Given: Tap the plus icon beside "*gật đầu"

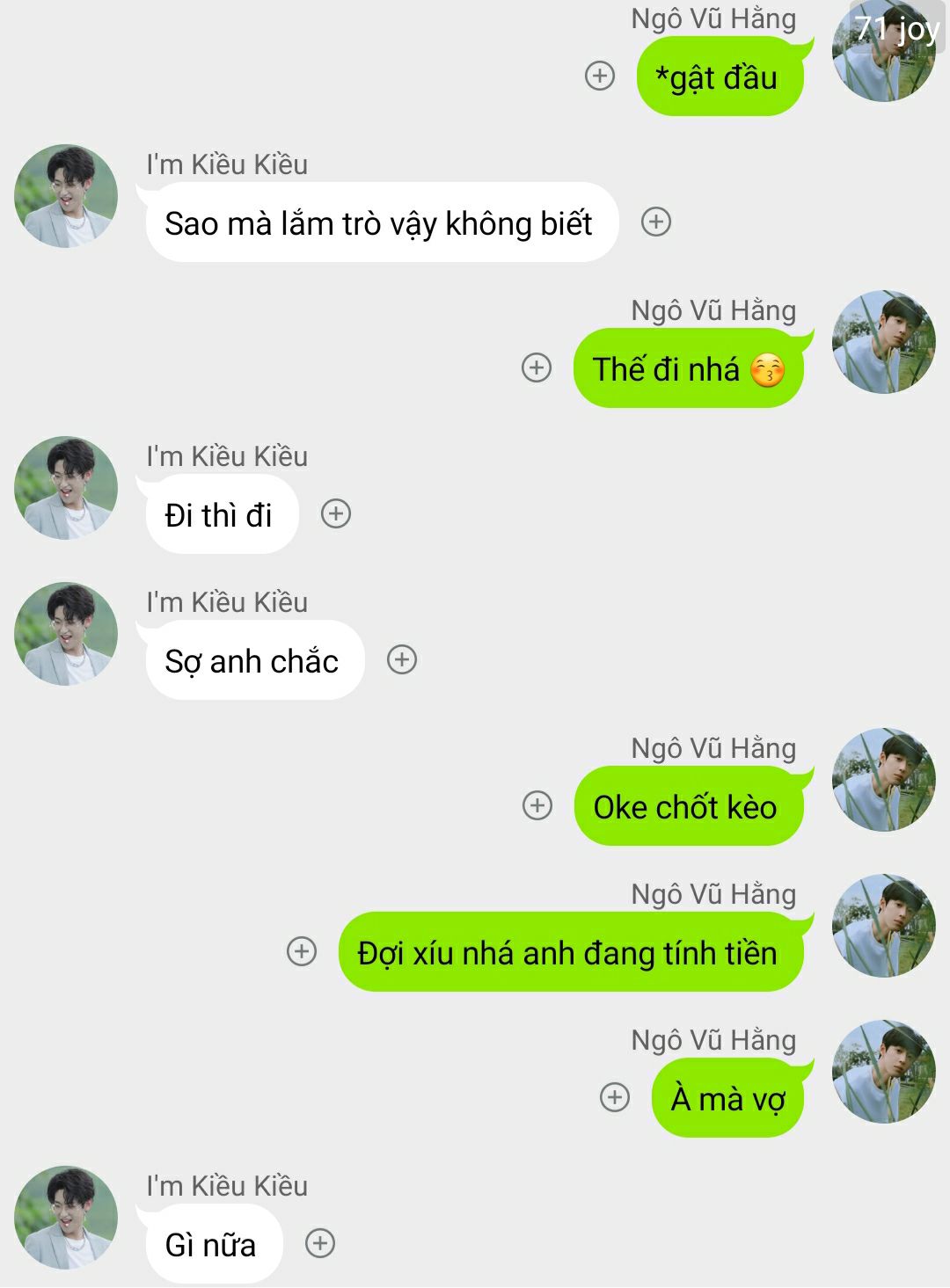Looking at the screenshot, I should [x=600, y=76].
